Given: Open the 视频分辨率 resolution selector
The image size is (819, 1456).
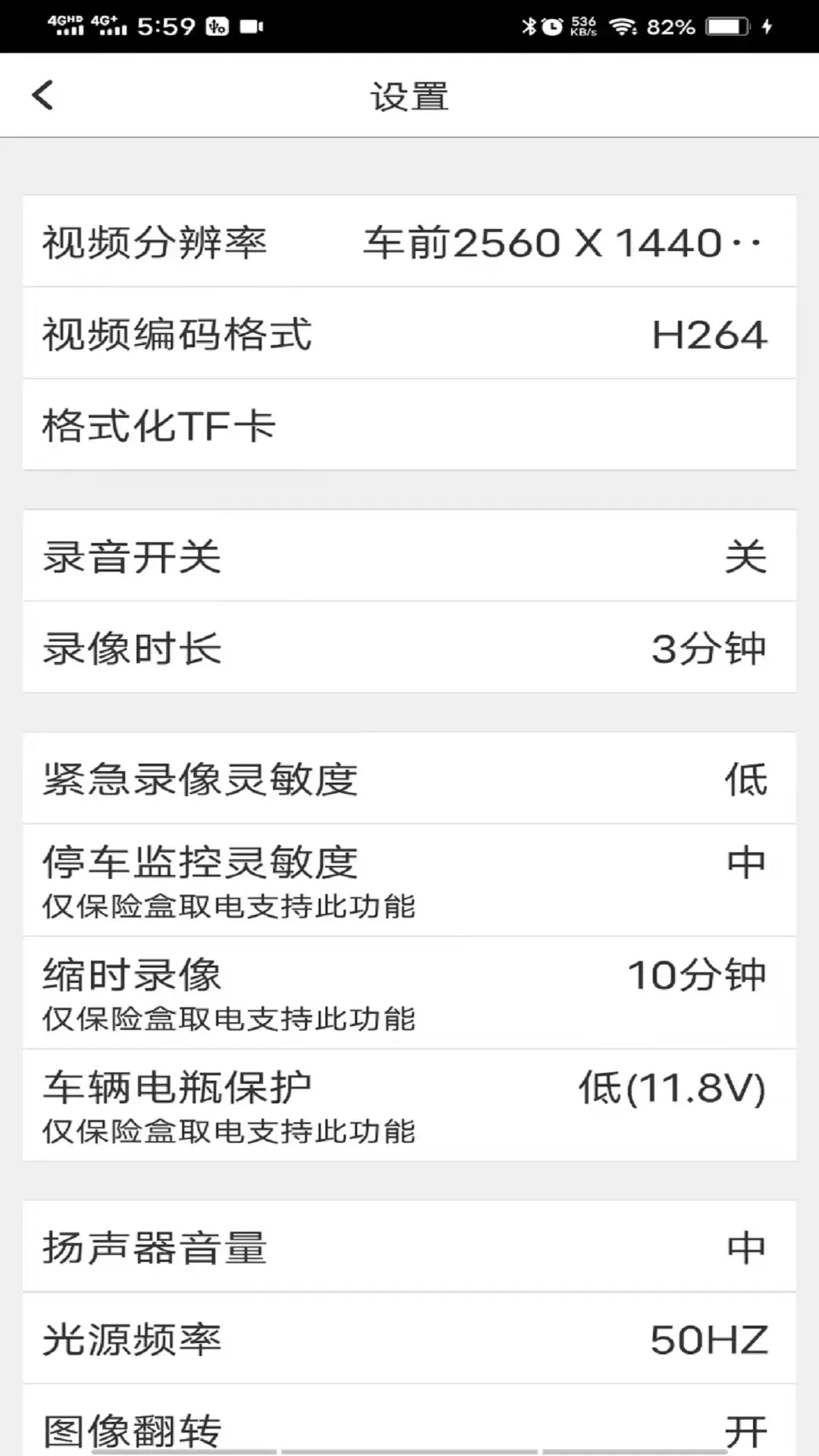Looking at the screenshot, I should 409,243.
